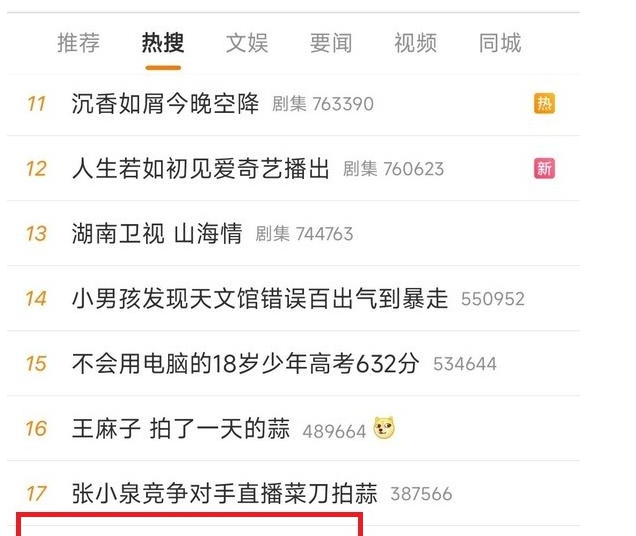Tap the 王麻子 拍了一天的蒜 entry

(181, 429)
